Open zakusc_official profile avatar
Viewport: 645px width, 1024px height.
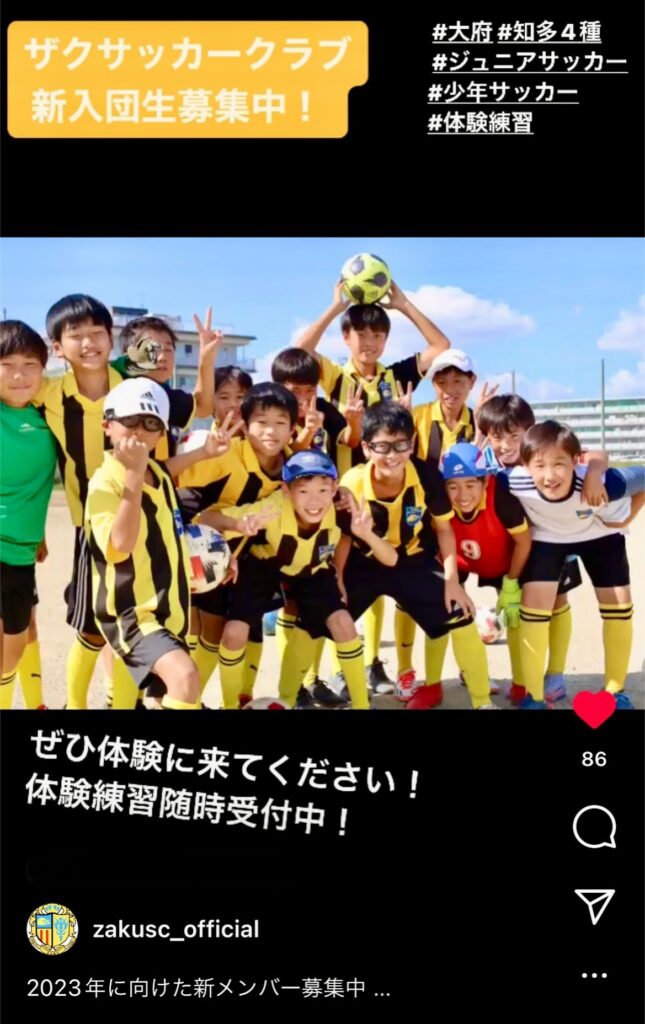click(x=52, y=929)
